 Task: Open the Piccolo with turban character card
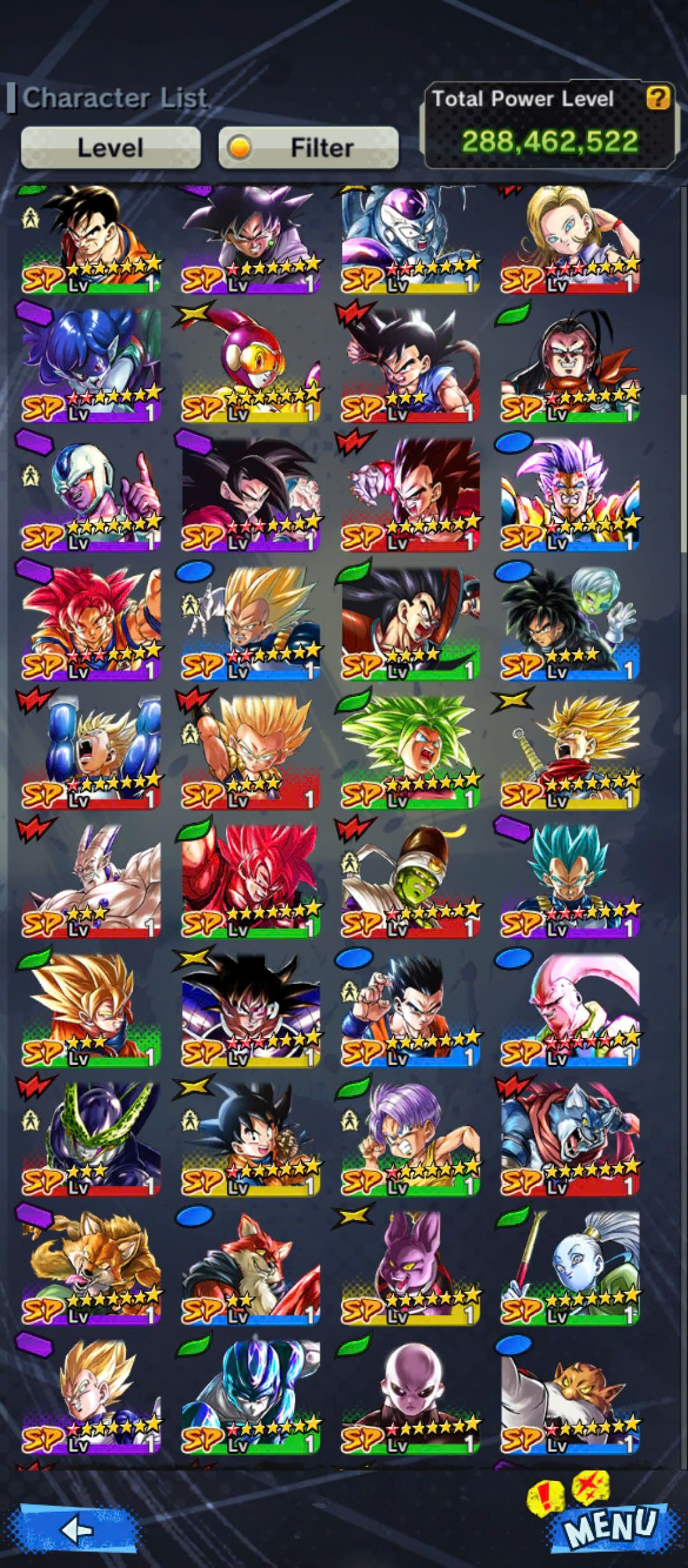pos(410,881)
